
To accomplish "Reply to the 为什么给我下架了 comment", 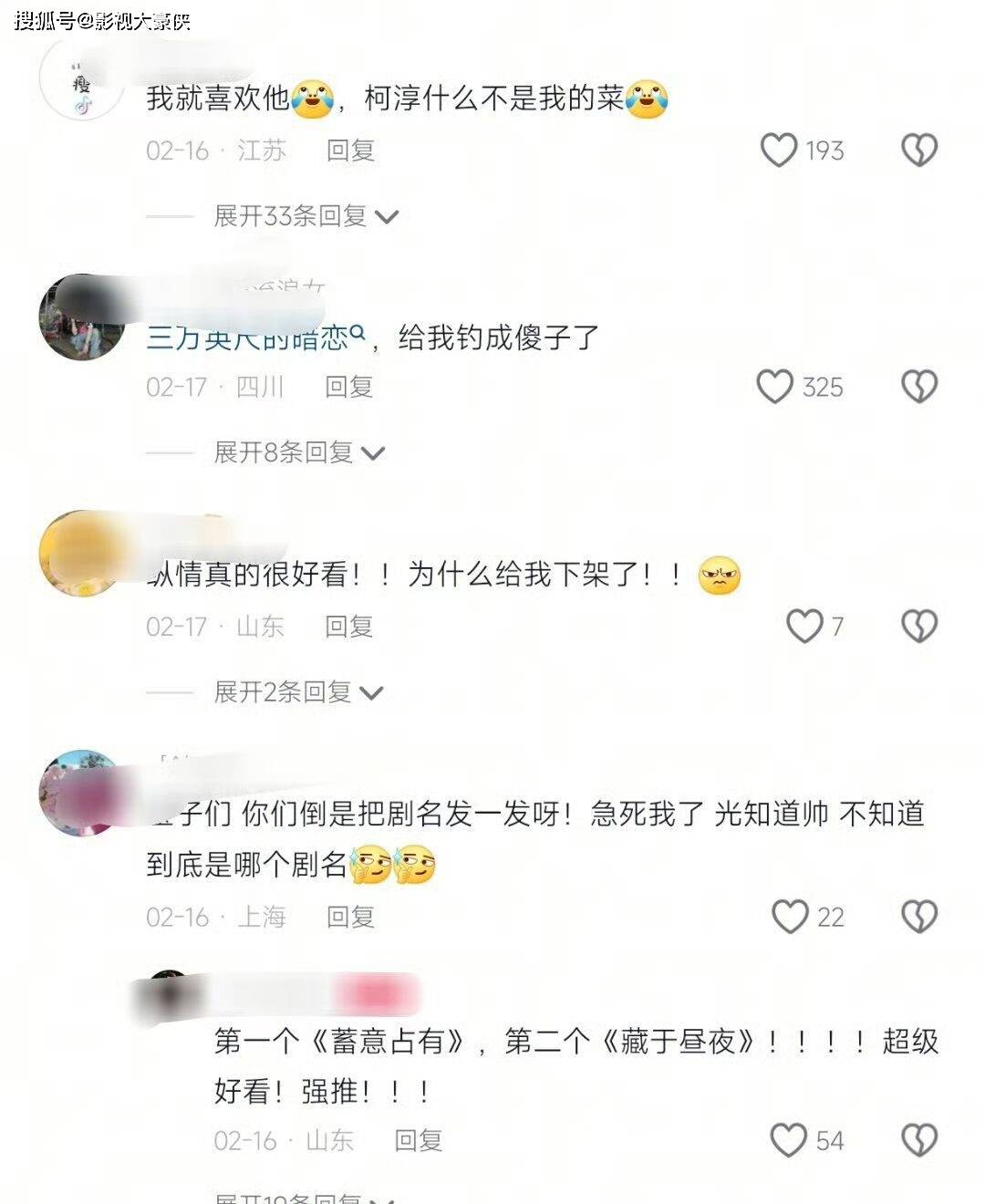I will (x=349, y=627).
